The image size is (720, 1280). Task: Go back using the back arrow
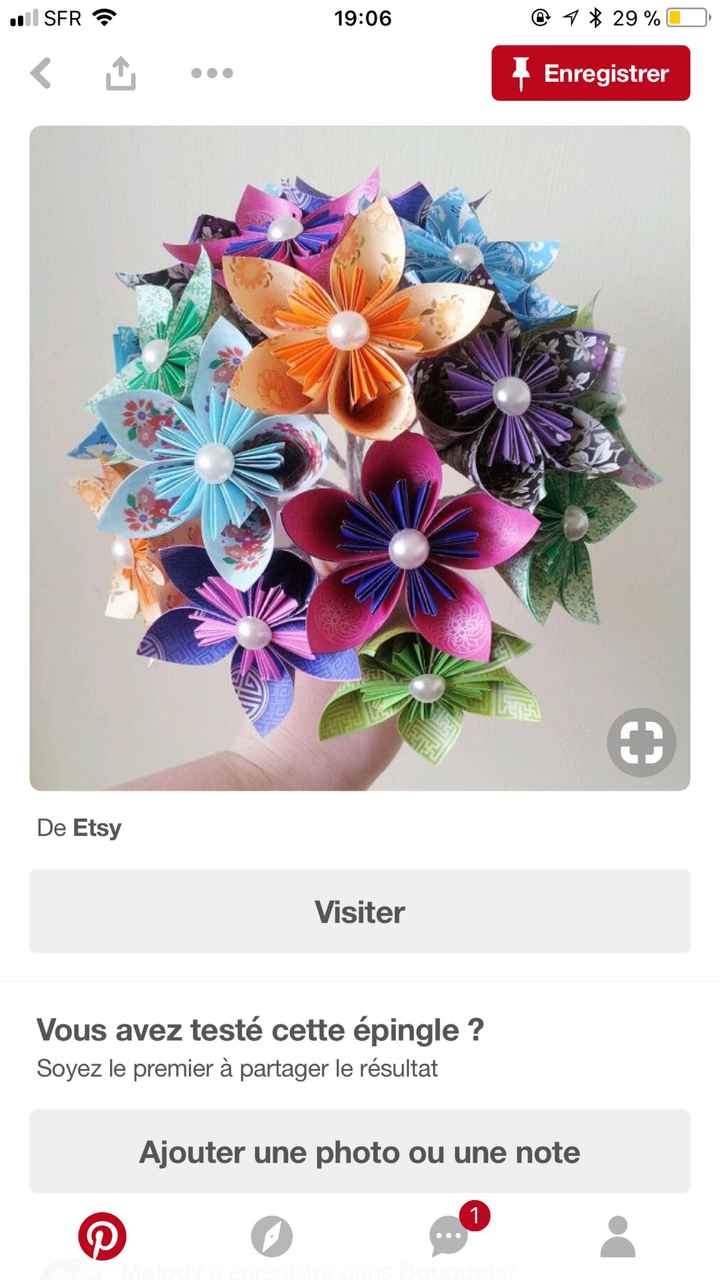point(40,72)
